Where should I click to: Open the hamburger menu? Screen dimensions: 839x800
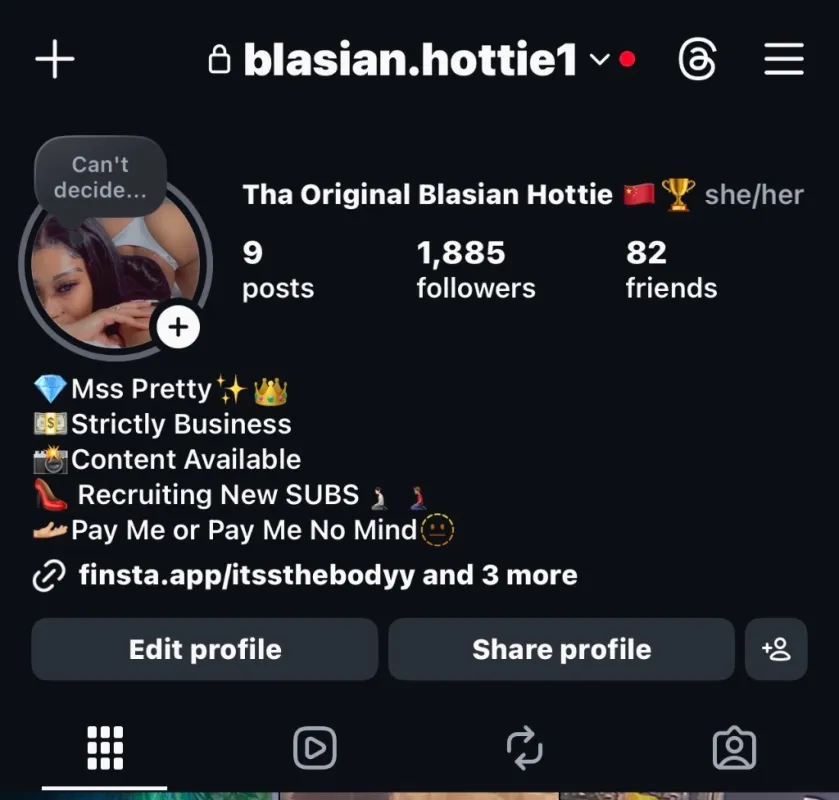tap(784, 60)
